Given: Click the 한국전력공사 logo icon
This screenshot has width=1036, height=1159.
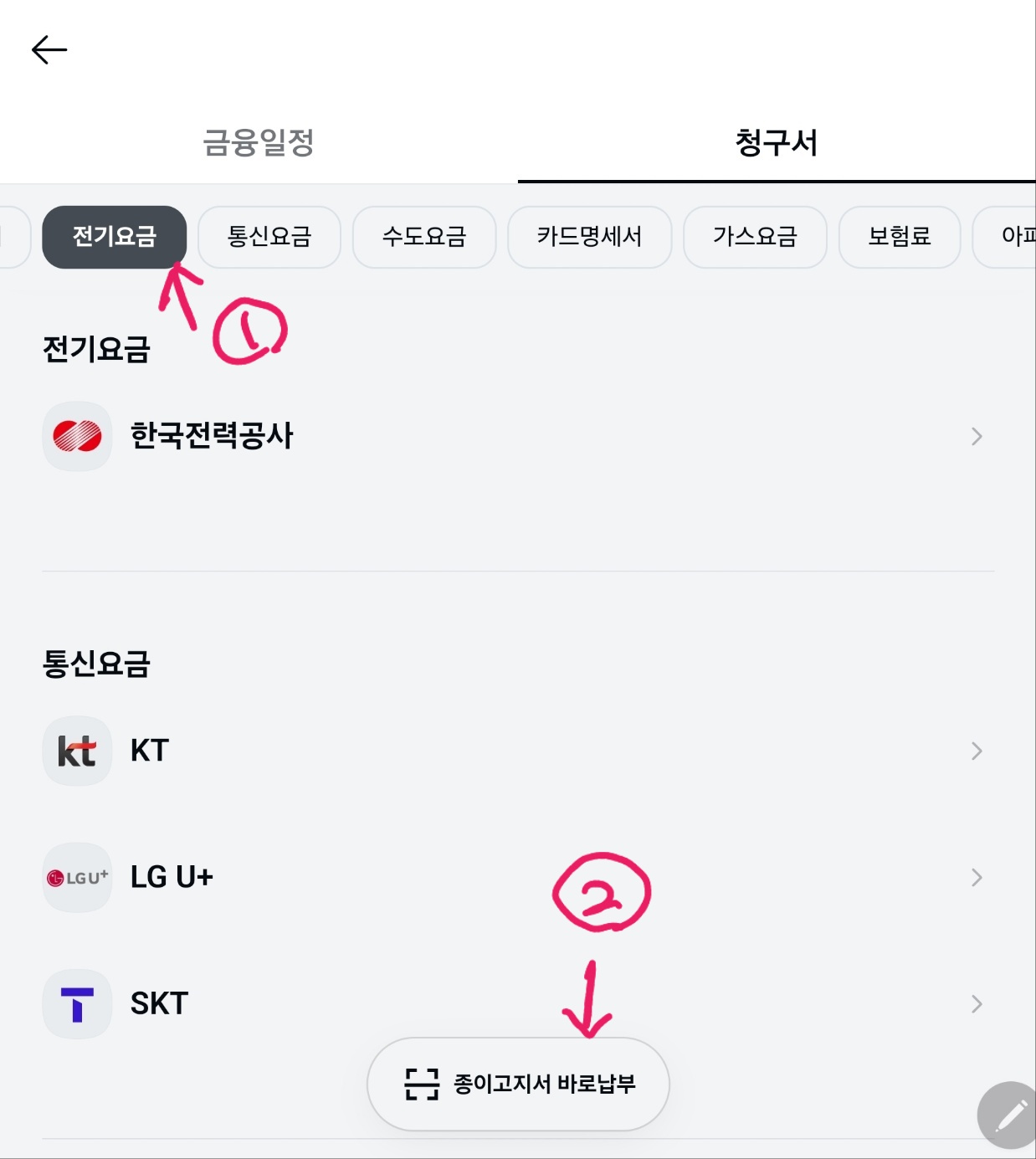Looking at the screenshot, I should pos(77,436).
